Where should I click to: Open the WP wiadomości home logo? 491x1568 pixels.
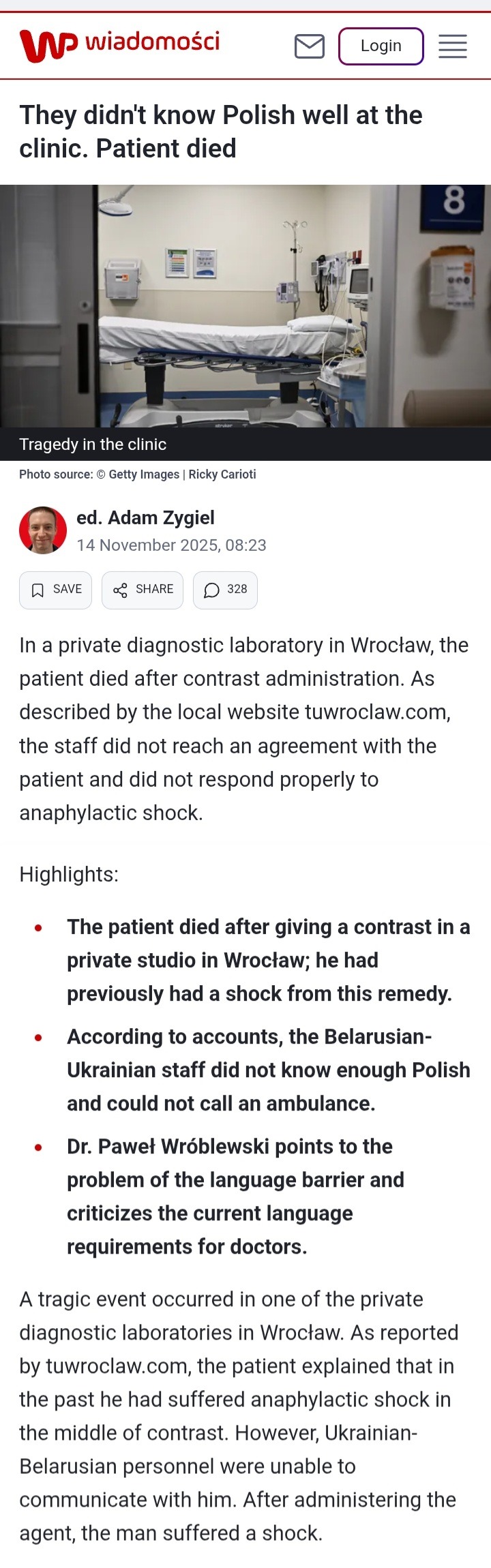[x=119, y=45]
